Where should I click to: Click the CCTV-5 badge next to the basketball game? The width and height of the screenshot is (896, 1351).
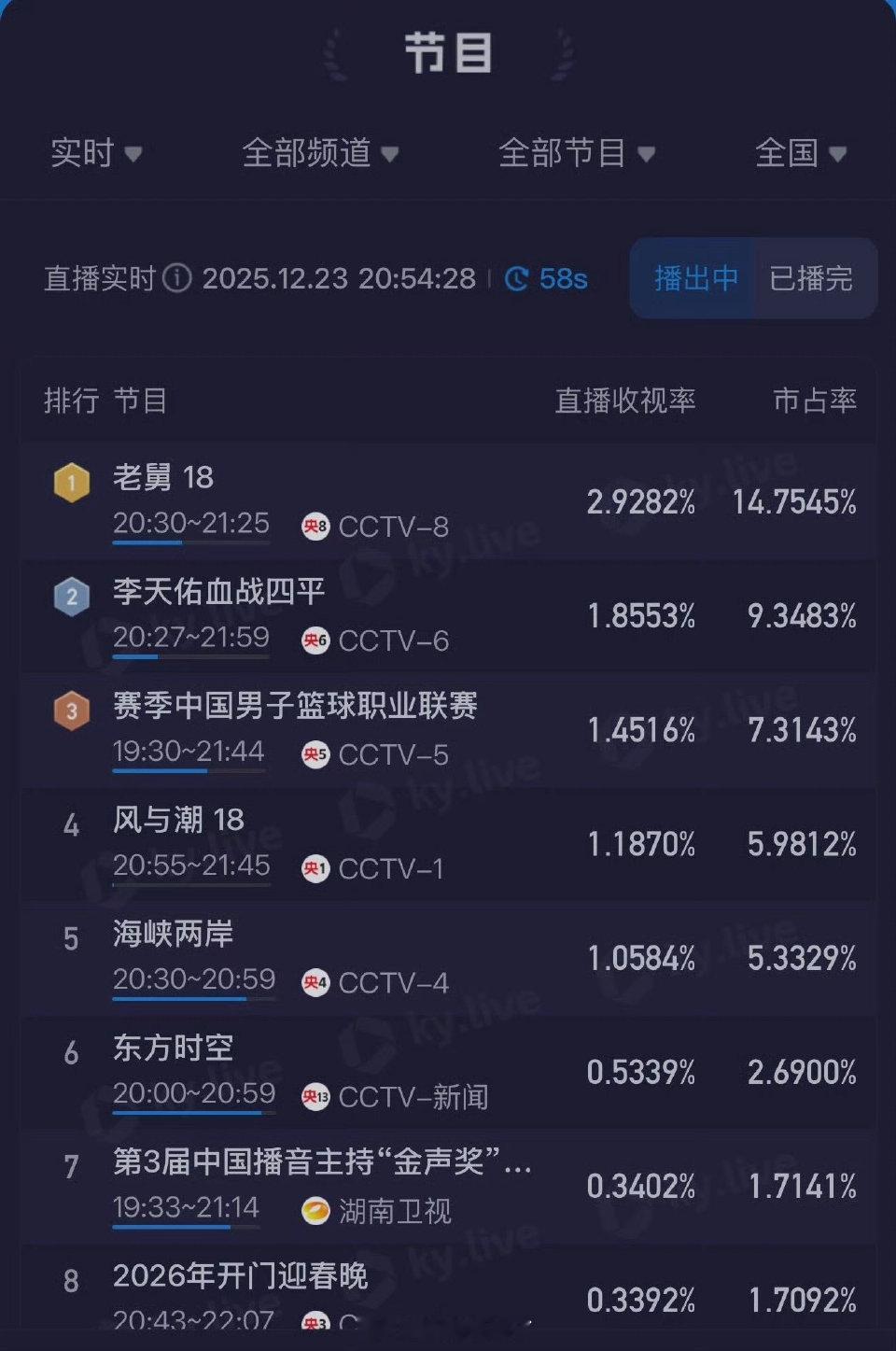pos(315,754)
